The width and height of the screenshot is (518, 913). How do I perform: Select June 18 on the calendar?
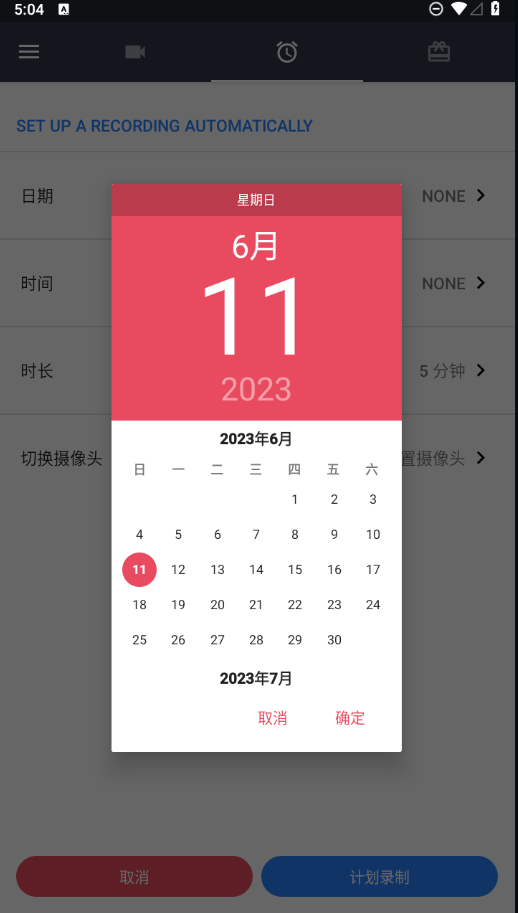pos(139,604)
